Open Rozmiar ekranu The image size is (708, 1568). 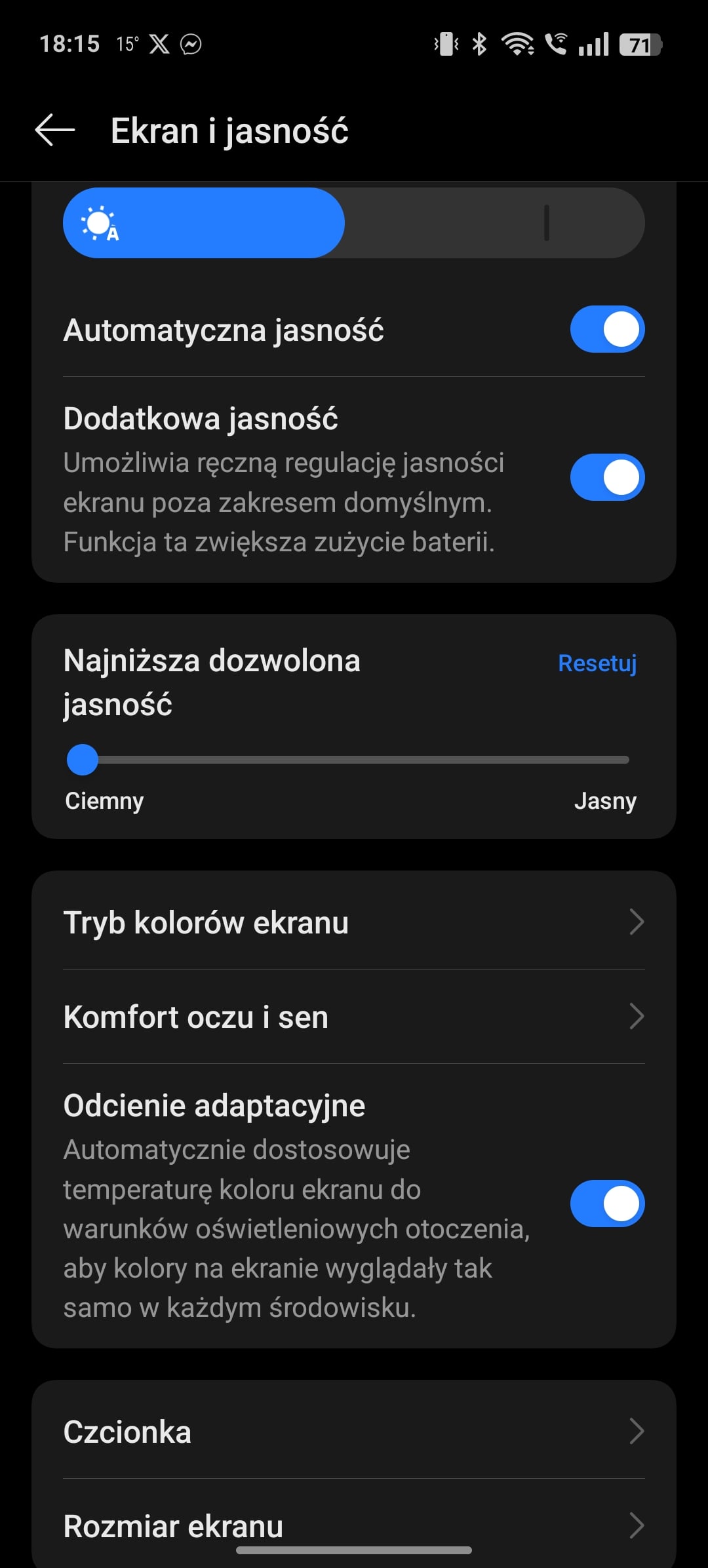[x=354, y=1525]
